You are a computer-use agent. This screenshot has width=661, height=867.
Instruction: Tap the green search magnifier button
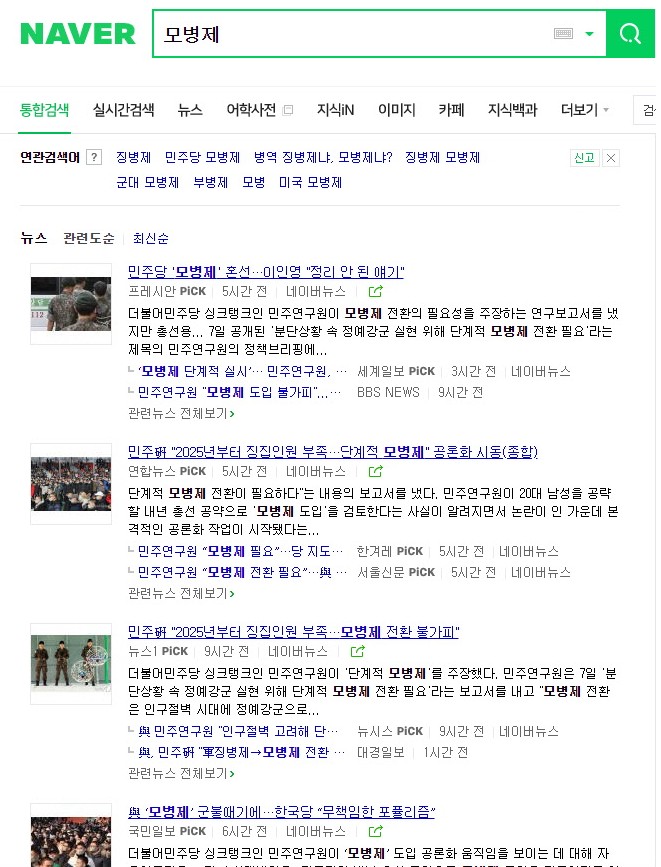[630, 34]
